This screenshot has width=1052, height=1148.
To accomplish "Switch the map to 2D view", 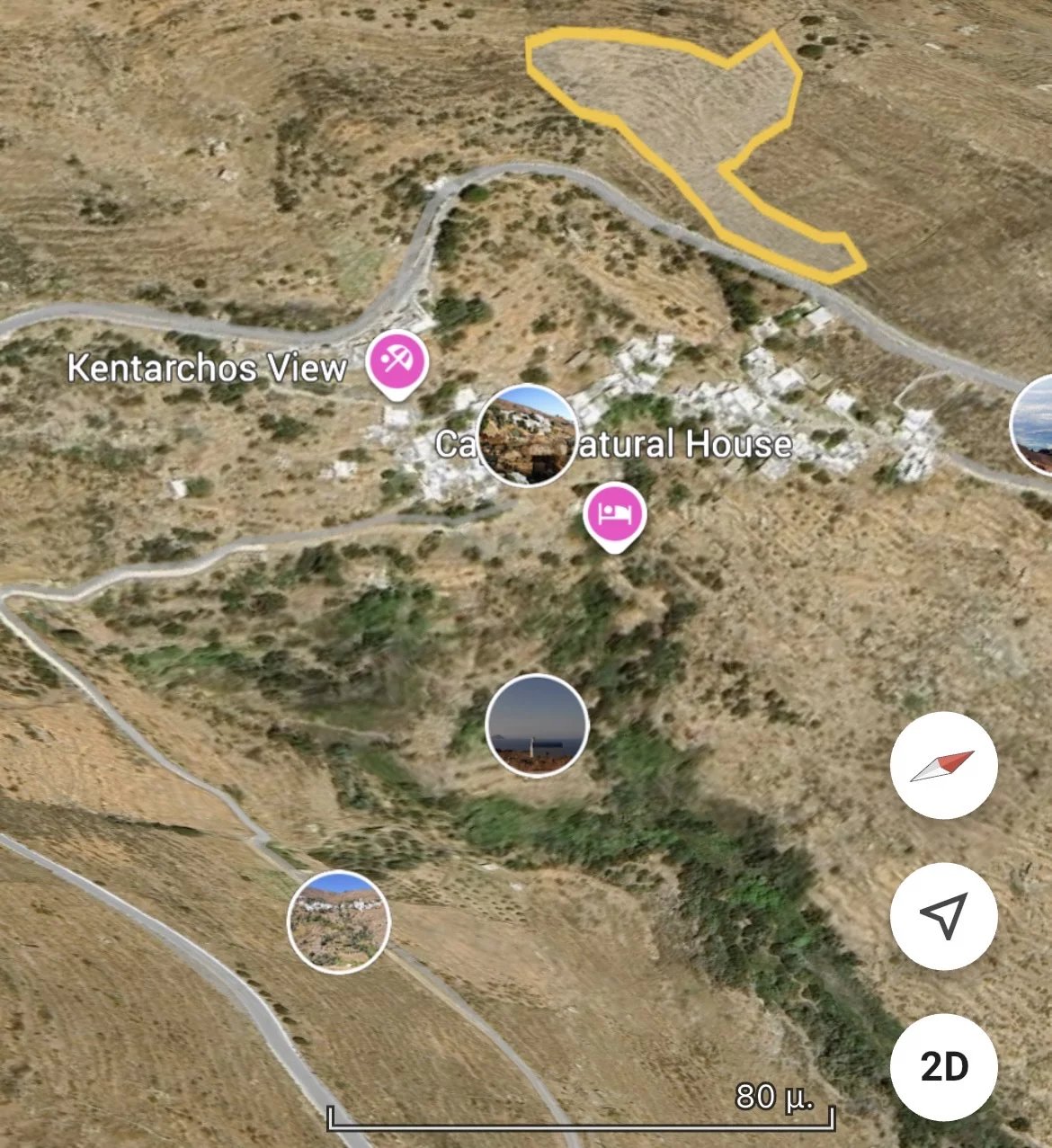I will 943,1066.
